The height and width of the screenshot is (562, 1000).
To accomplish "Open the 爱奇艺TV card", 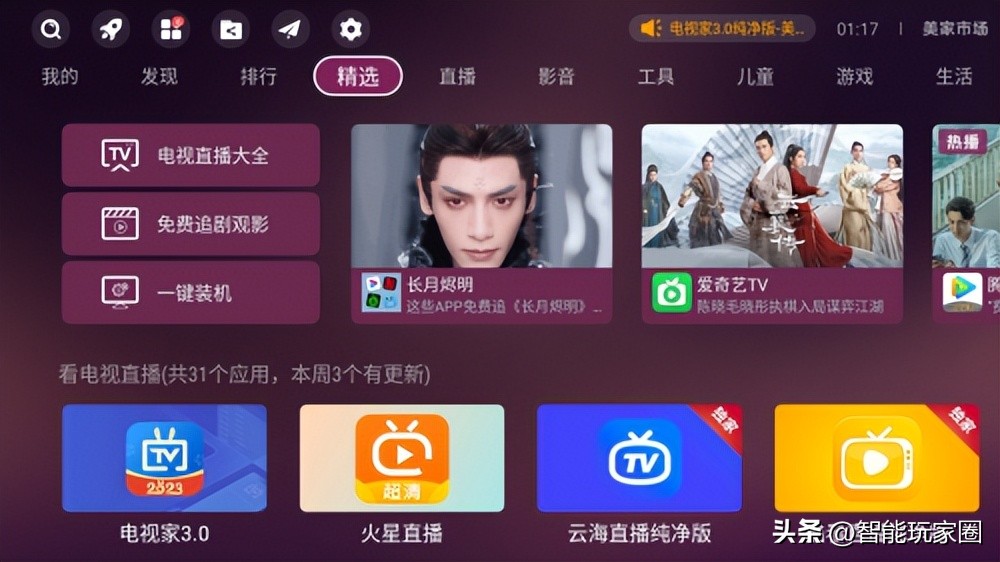I will tap(771, 222).
